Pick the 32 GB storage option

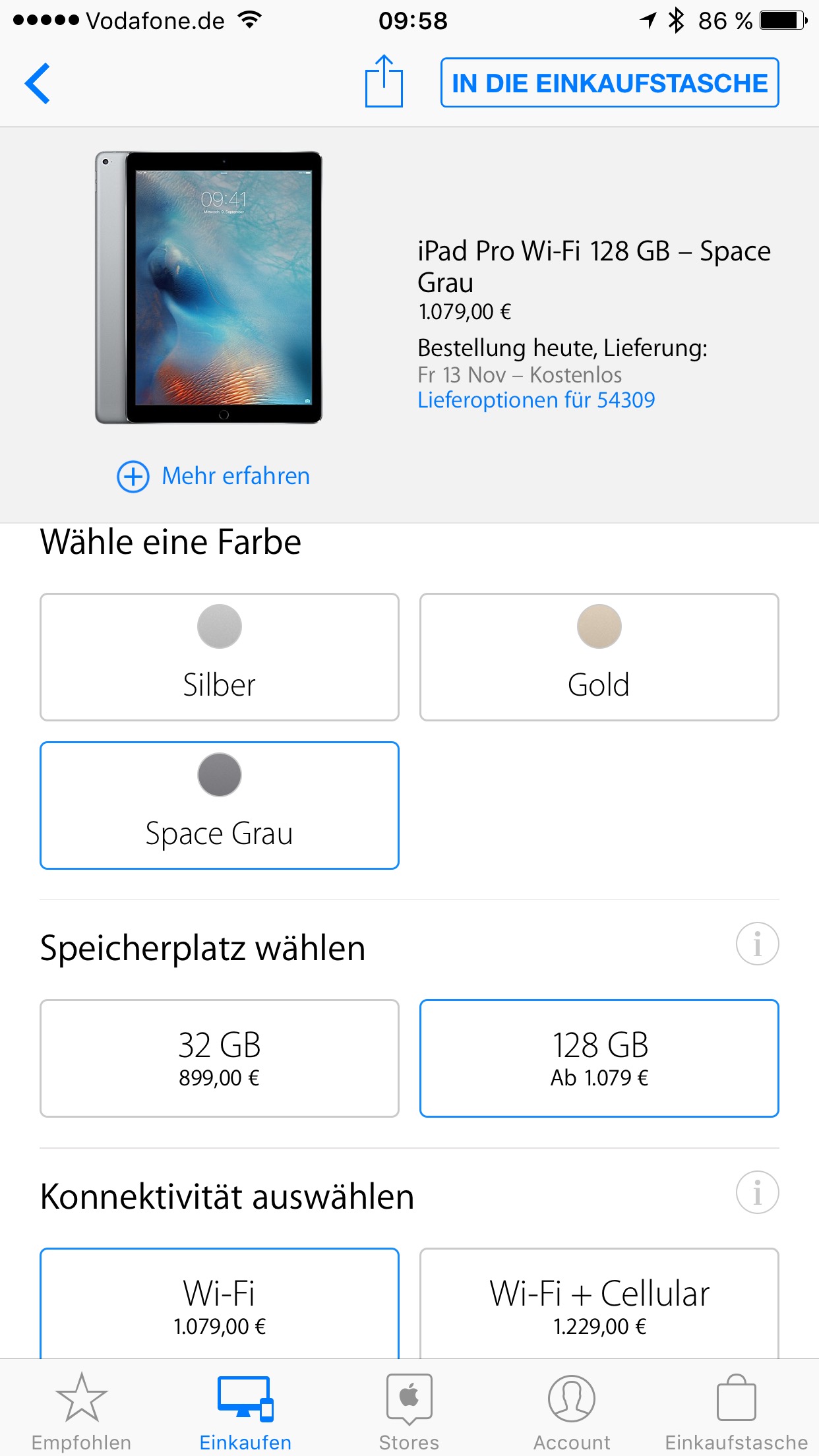coord(220,1058)
